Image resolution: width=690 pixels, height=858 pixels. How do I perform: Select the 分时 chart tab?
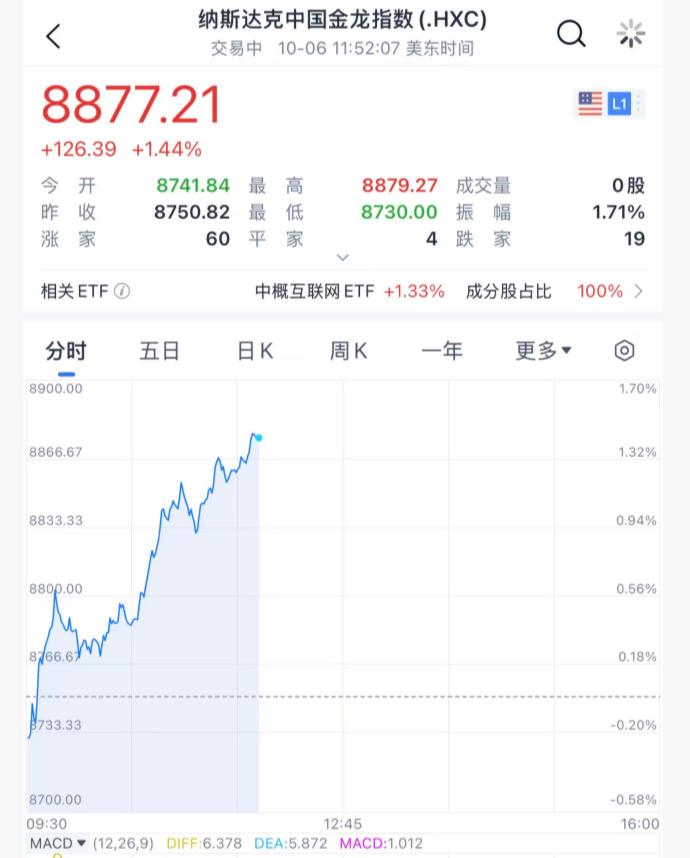click(66, 351)
